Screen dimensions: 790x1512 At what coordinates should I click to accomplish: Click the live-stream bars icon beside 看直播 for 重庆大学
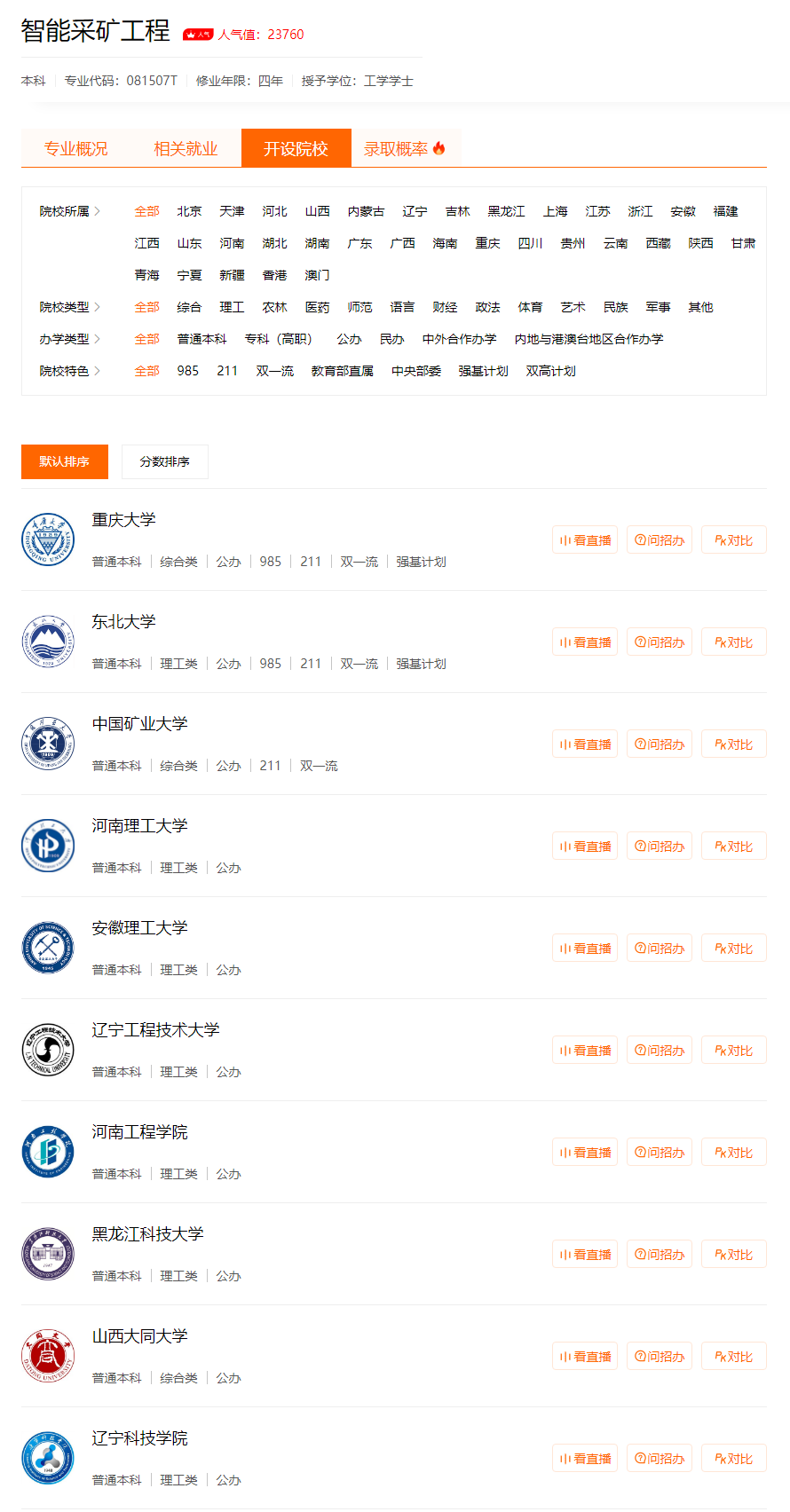(x=565, y=539)
